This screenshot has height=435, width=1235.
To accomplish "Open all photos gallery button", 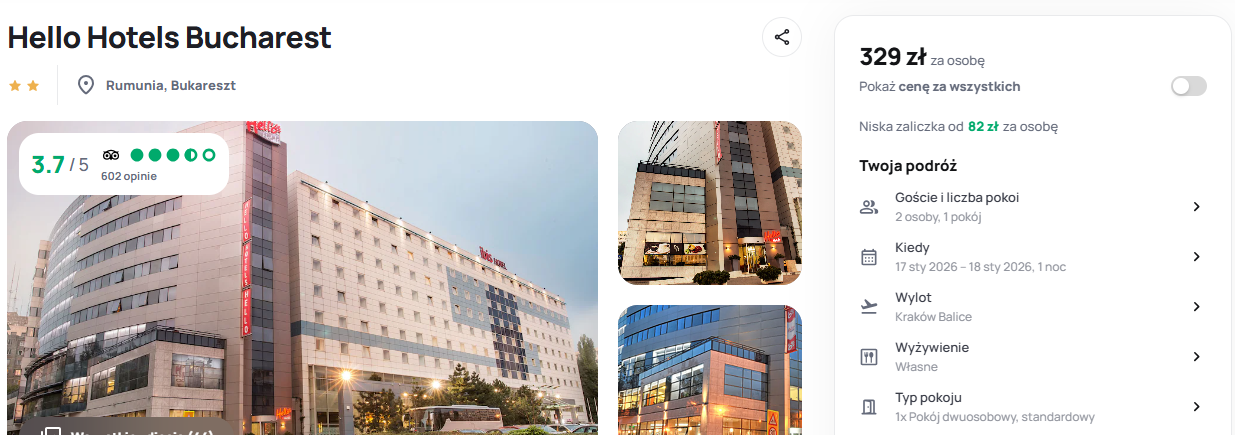I will pos(130,430).
